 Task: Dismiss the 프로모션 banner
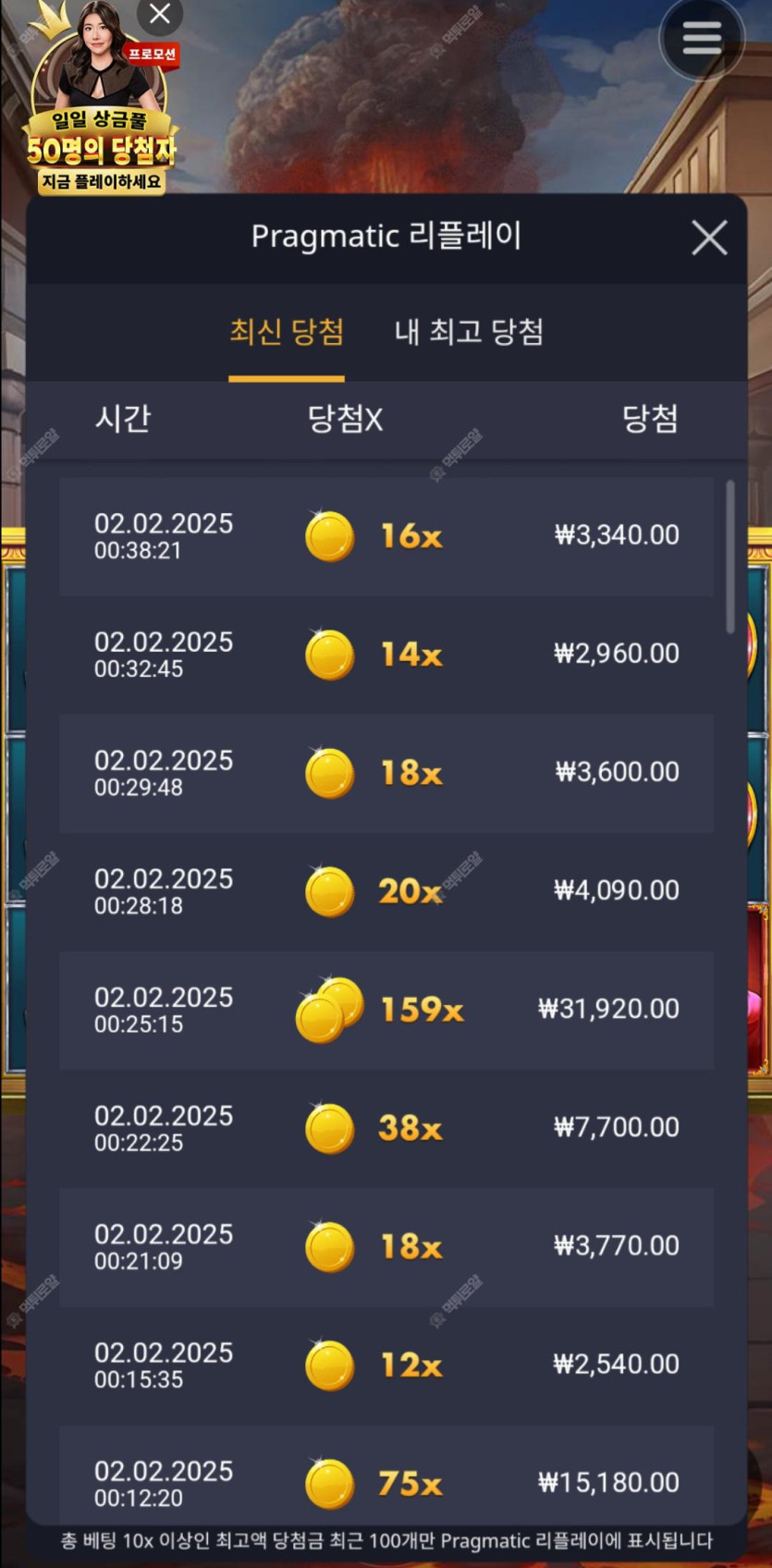tap(160, 14)
